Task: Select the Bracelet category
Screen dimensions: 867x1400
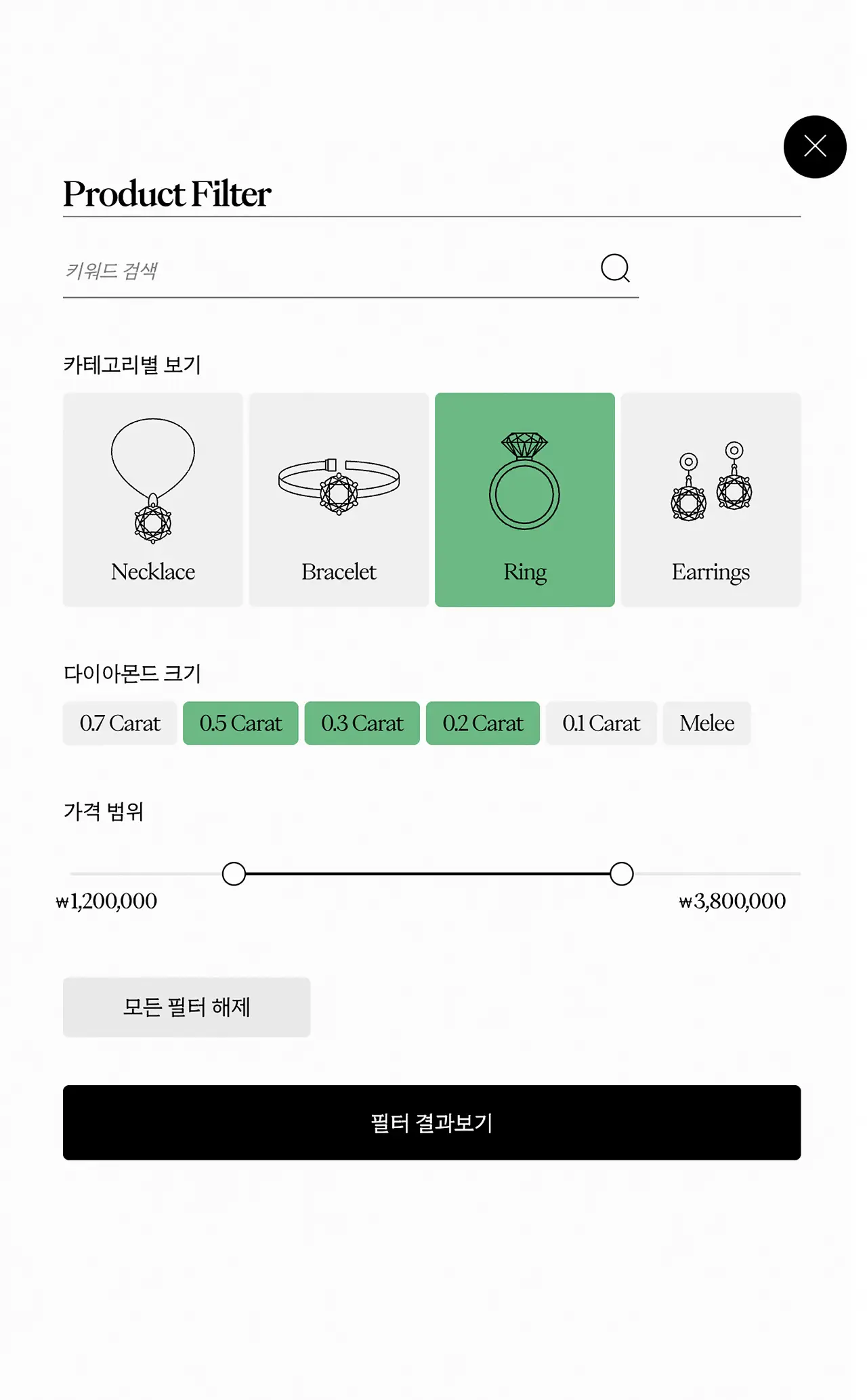Action: pyautogui.click(x=339, y=500)
